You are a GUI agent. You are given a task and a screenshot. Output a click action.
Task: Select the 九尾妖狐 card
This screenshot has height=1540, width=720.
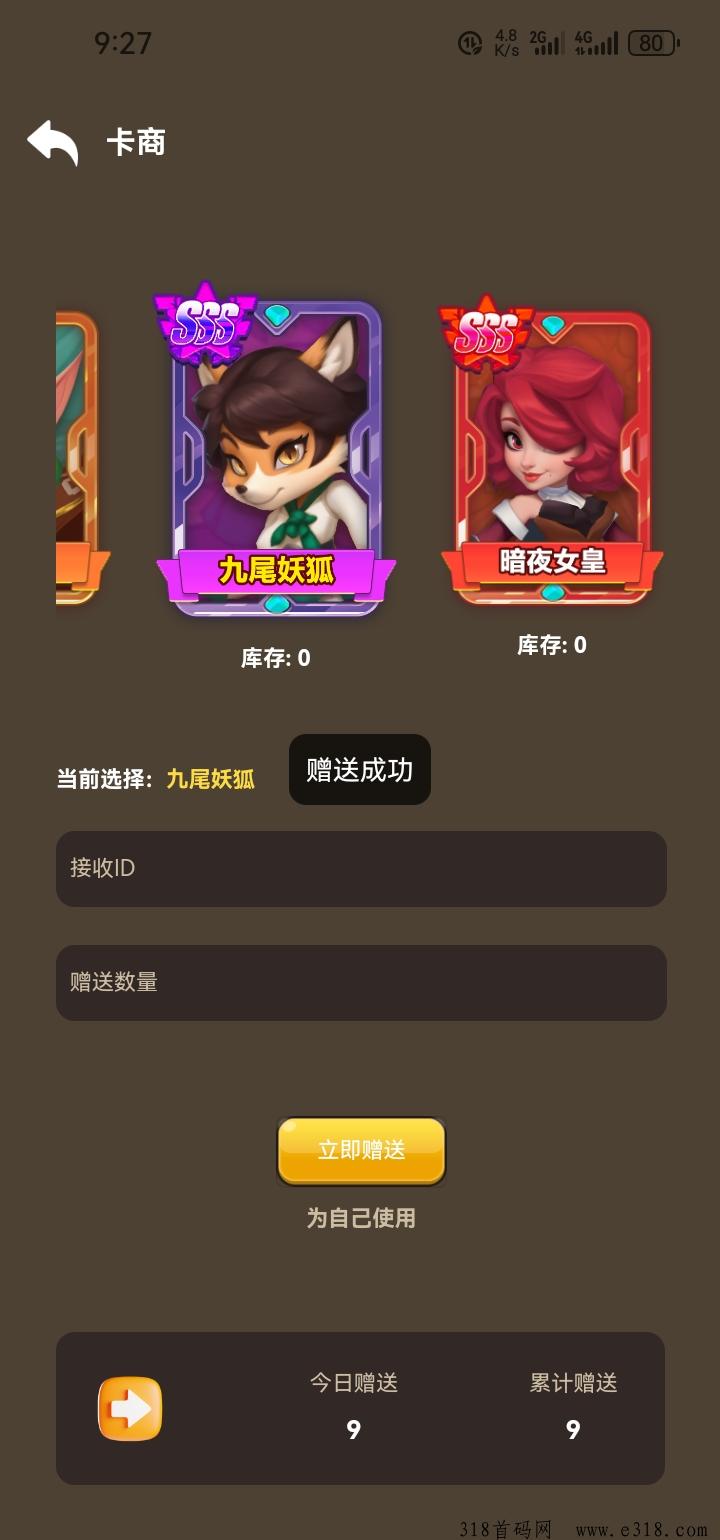pos(276,452)
